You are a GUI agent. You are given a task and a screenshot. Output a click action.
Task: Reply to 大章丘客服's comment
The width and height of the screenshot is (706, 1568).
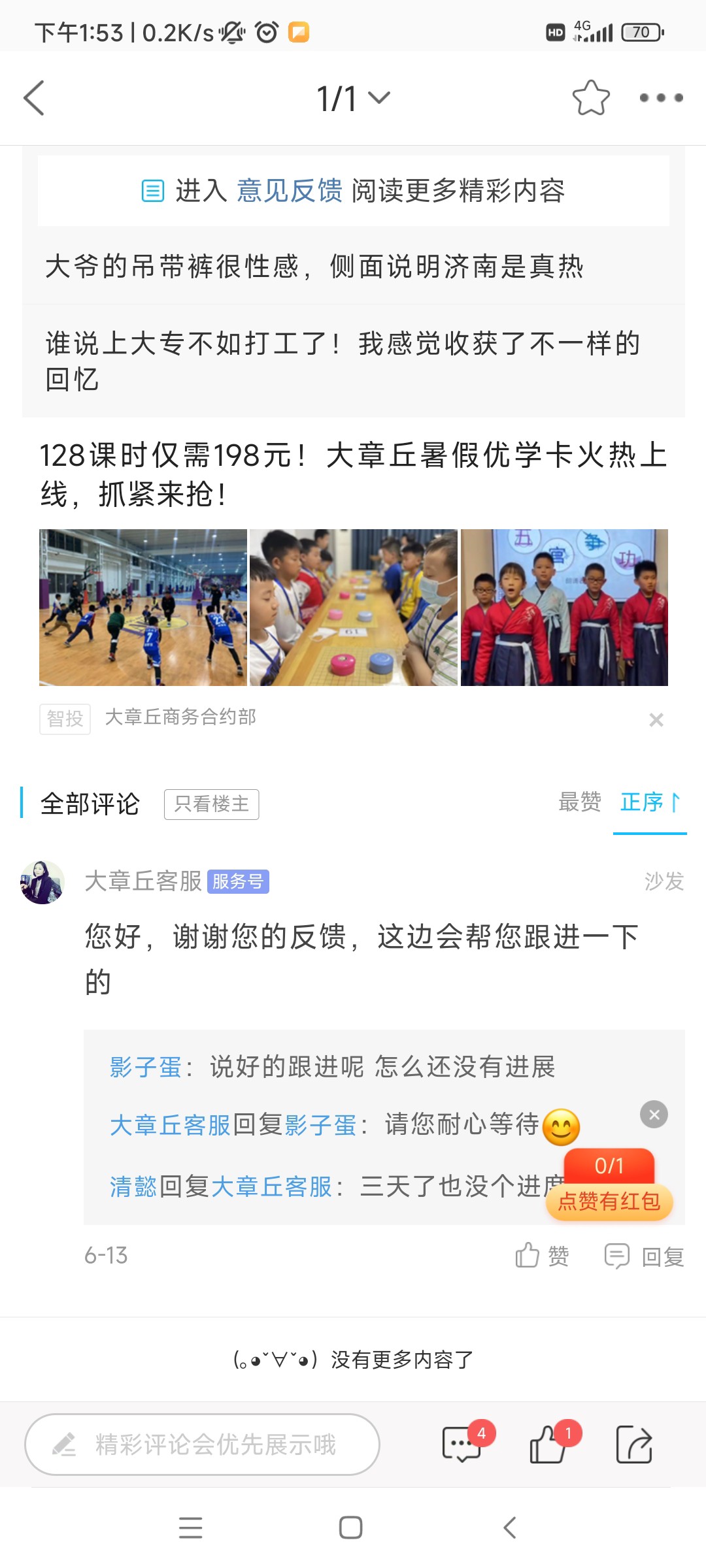[x=645, y=1256]
